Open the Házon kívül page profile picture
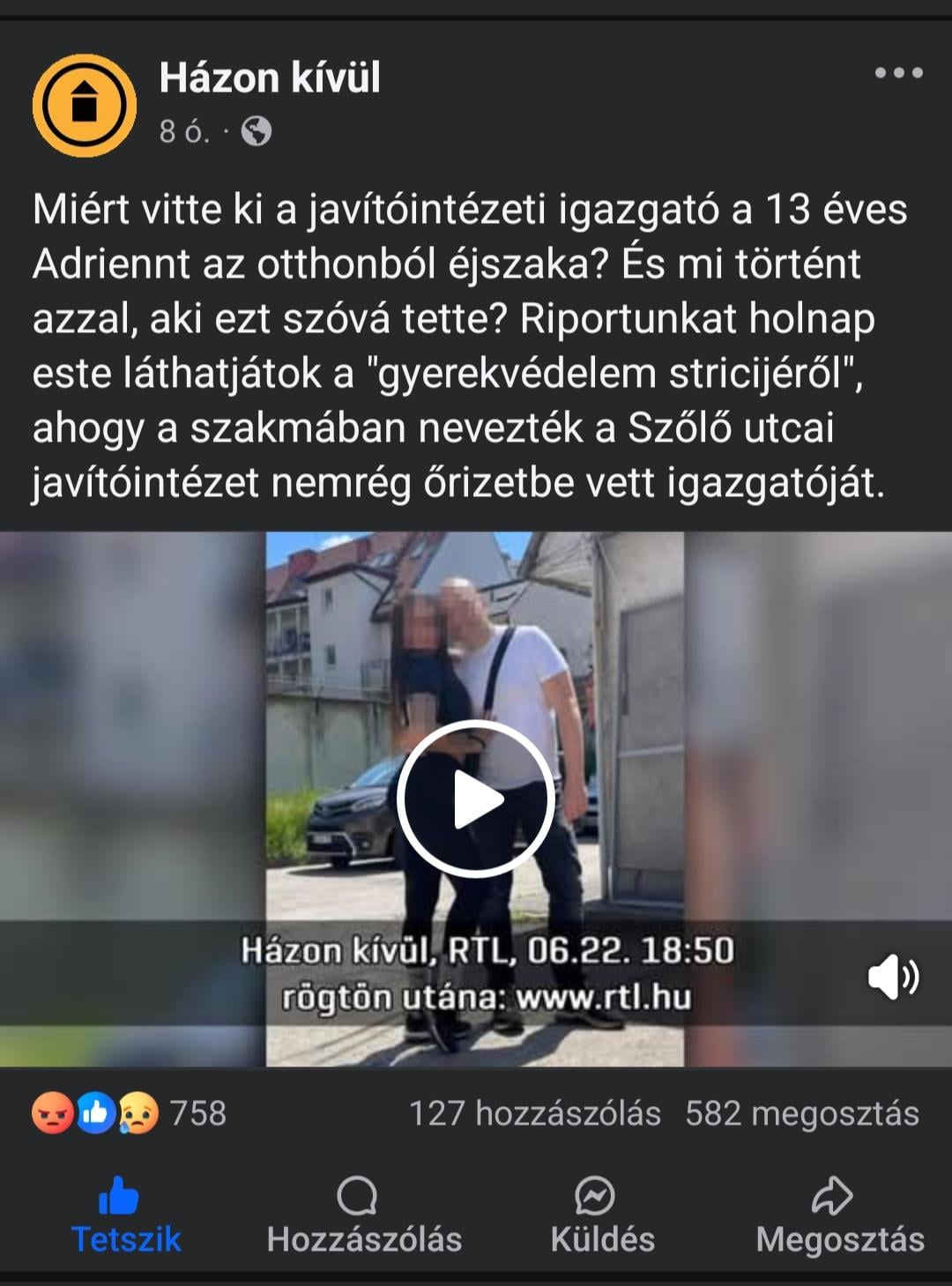The image size is (952, 1286). (x=85, y=105)
